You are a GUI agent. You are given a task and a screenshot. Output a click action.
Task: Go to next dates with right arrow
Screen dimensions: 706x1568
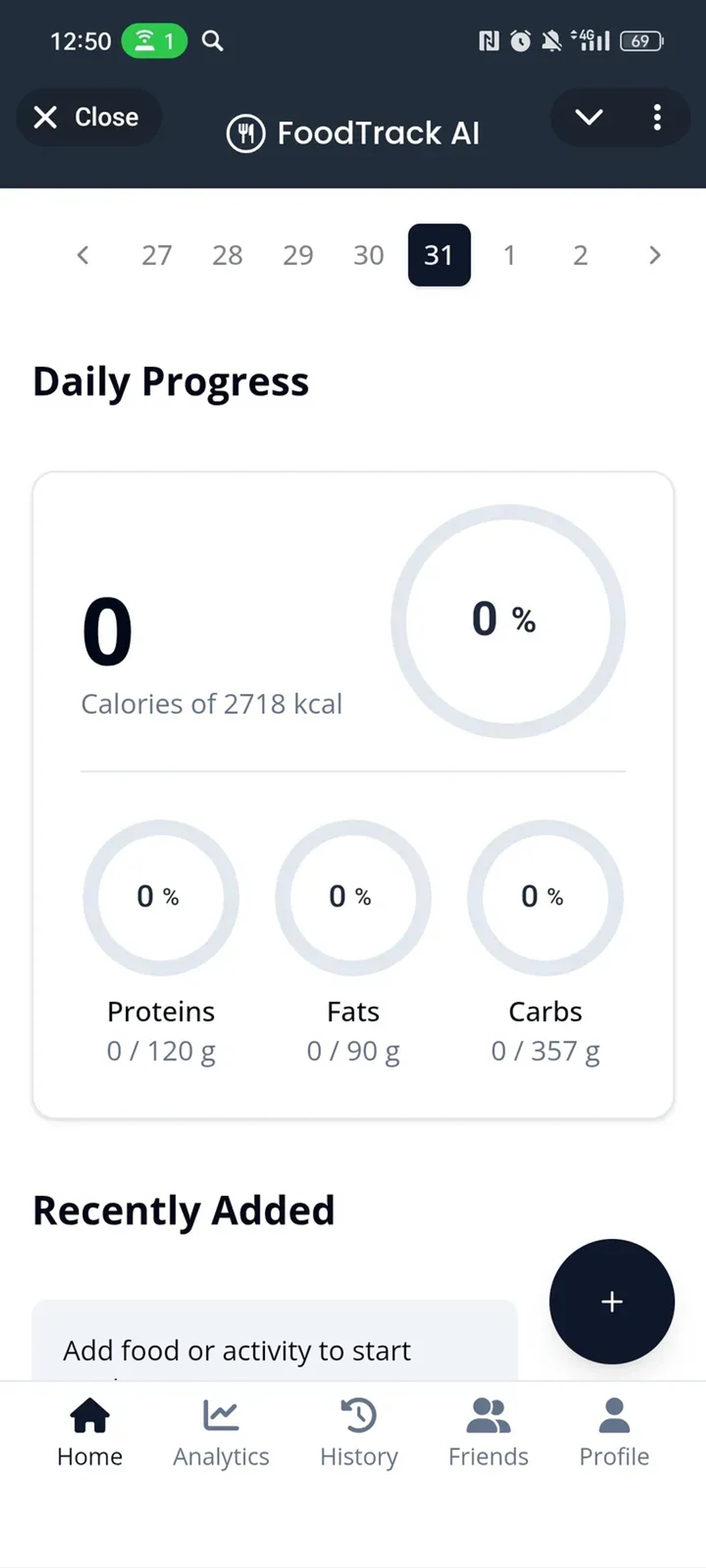[x=654, y=255]
